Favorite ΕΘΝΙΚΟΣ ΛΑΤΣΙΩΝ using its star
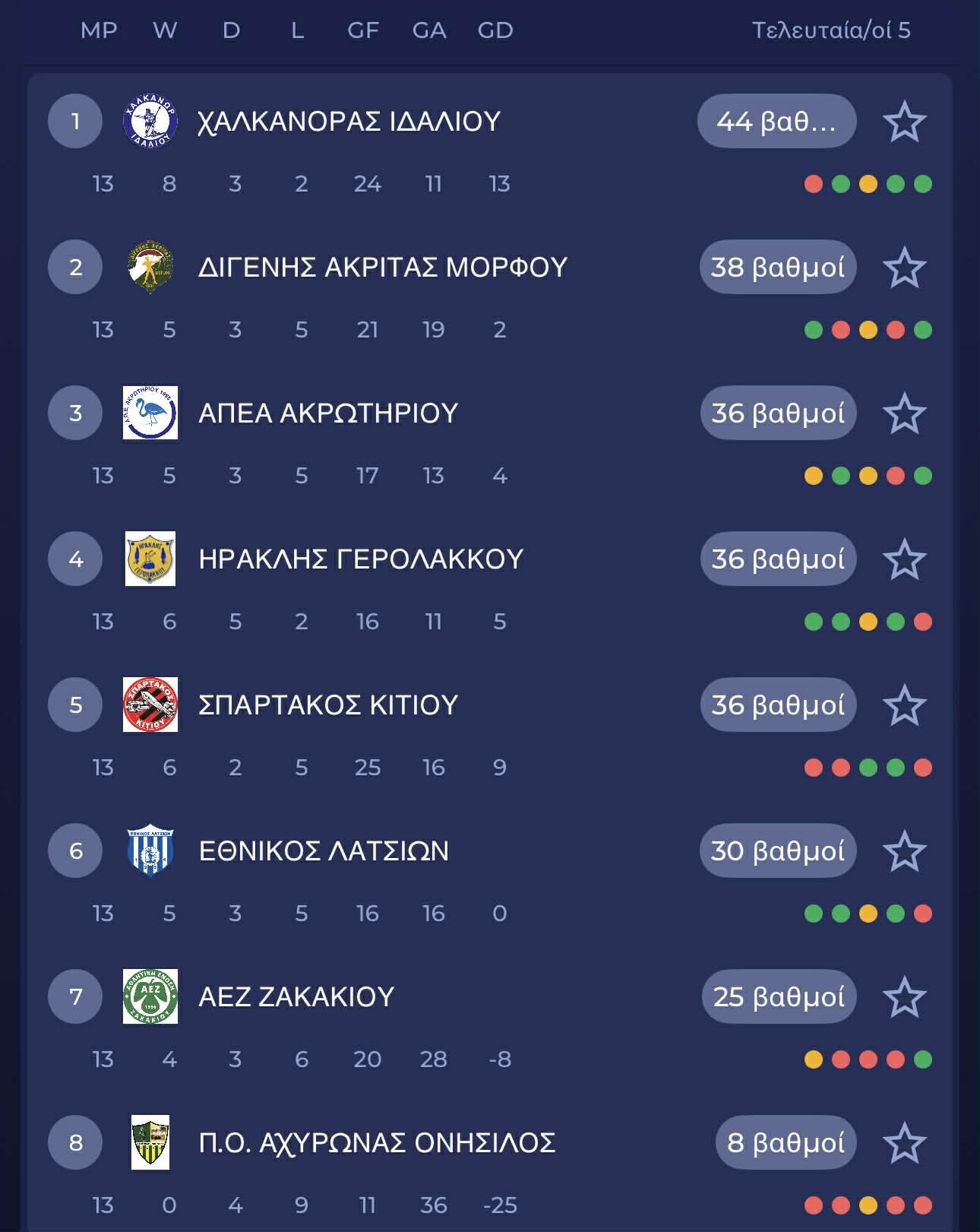980x1232 pixels. 904,851
